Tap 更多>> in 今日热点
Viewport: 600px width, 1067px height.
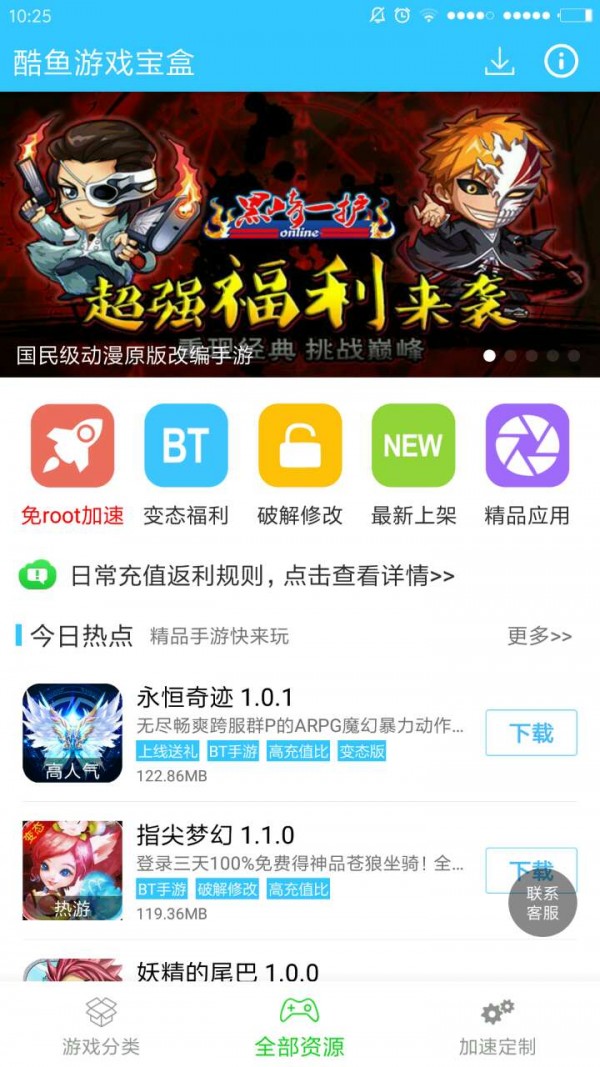coord(539,636)
